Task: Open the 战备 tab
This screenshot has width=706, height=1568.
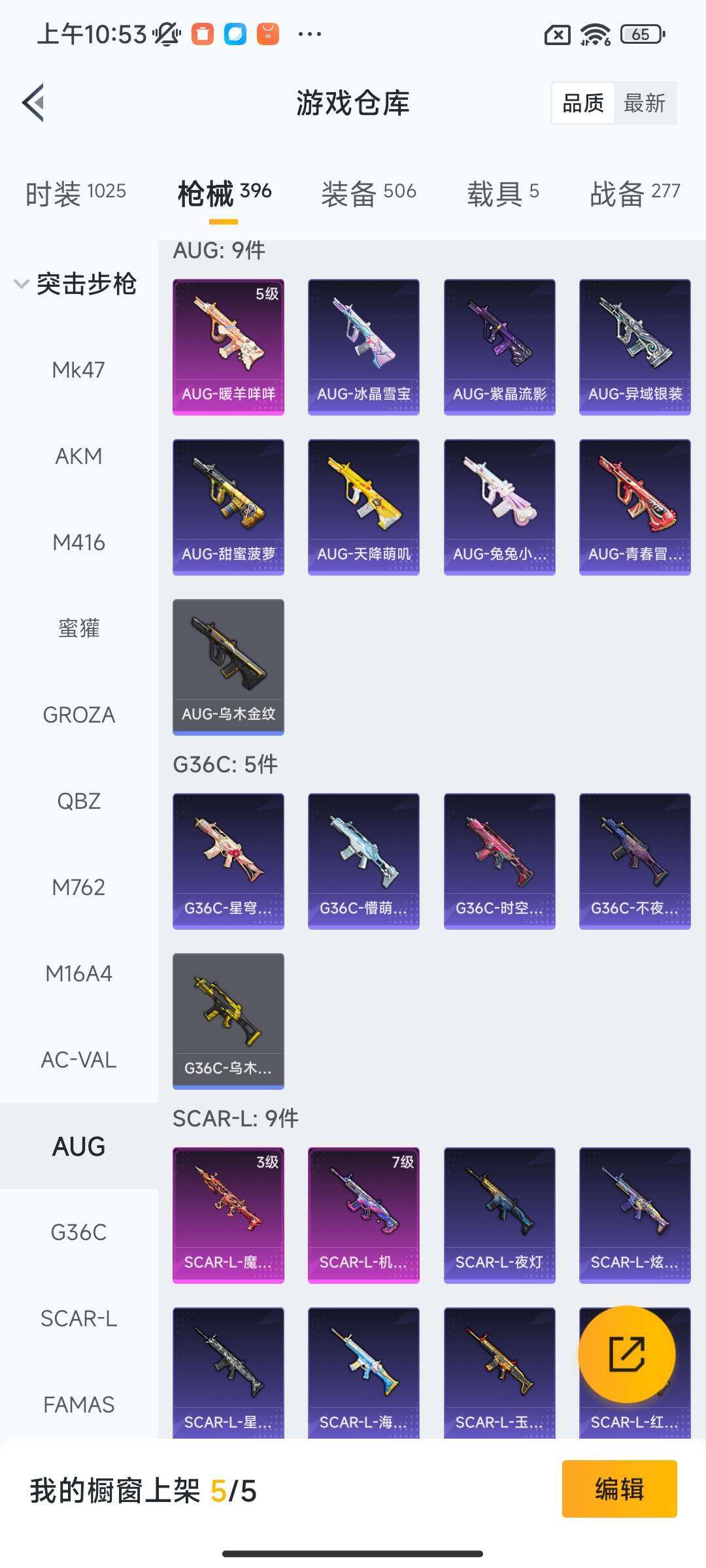Action: [x=635, y=193]
